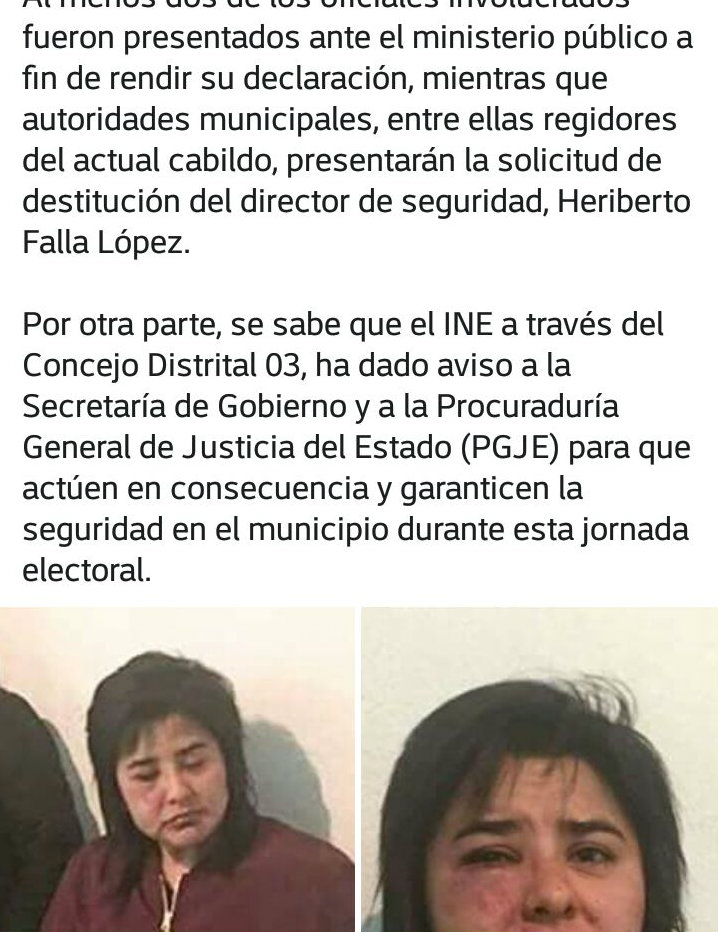
Task: Open the right close-up photo in the post
Action: (540, 770)
